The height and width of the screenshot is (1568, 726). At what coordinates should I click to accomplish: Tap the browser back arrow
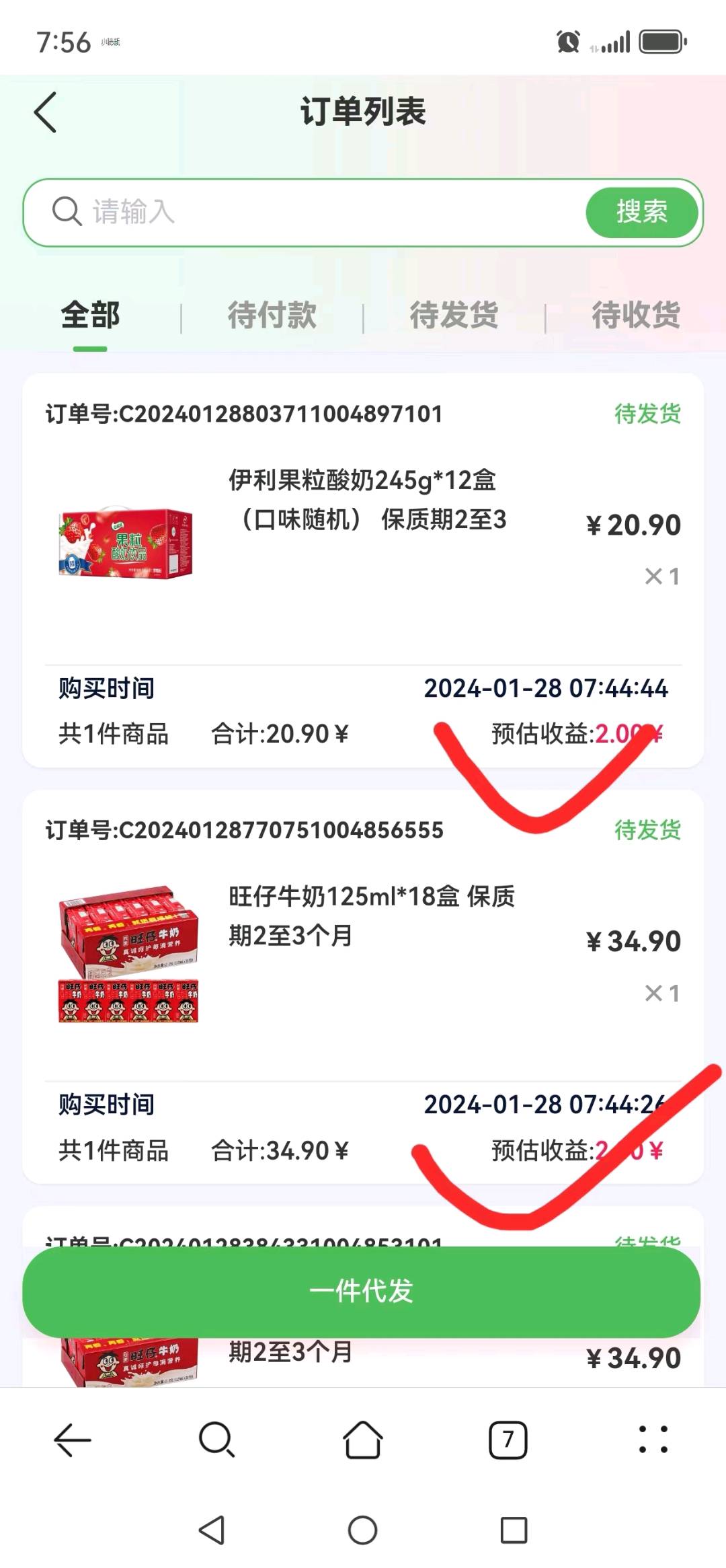pos(72,1440)
